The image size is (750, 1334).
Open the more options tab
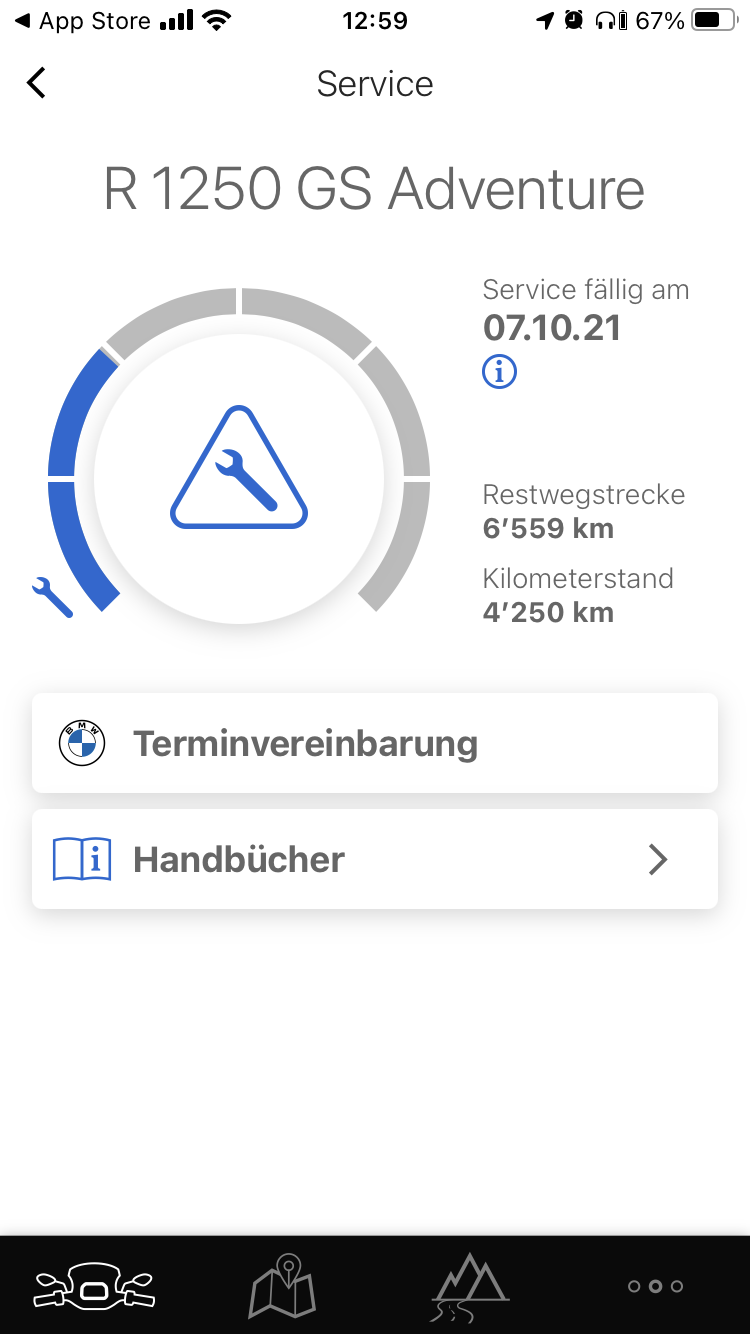tap(655, 1286)
